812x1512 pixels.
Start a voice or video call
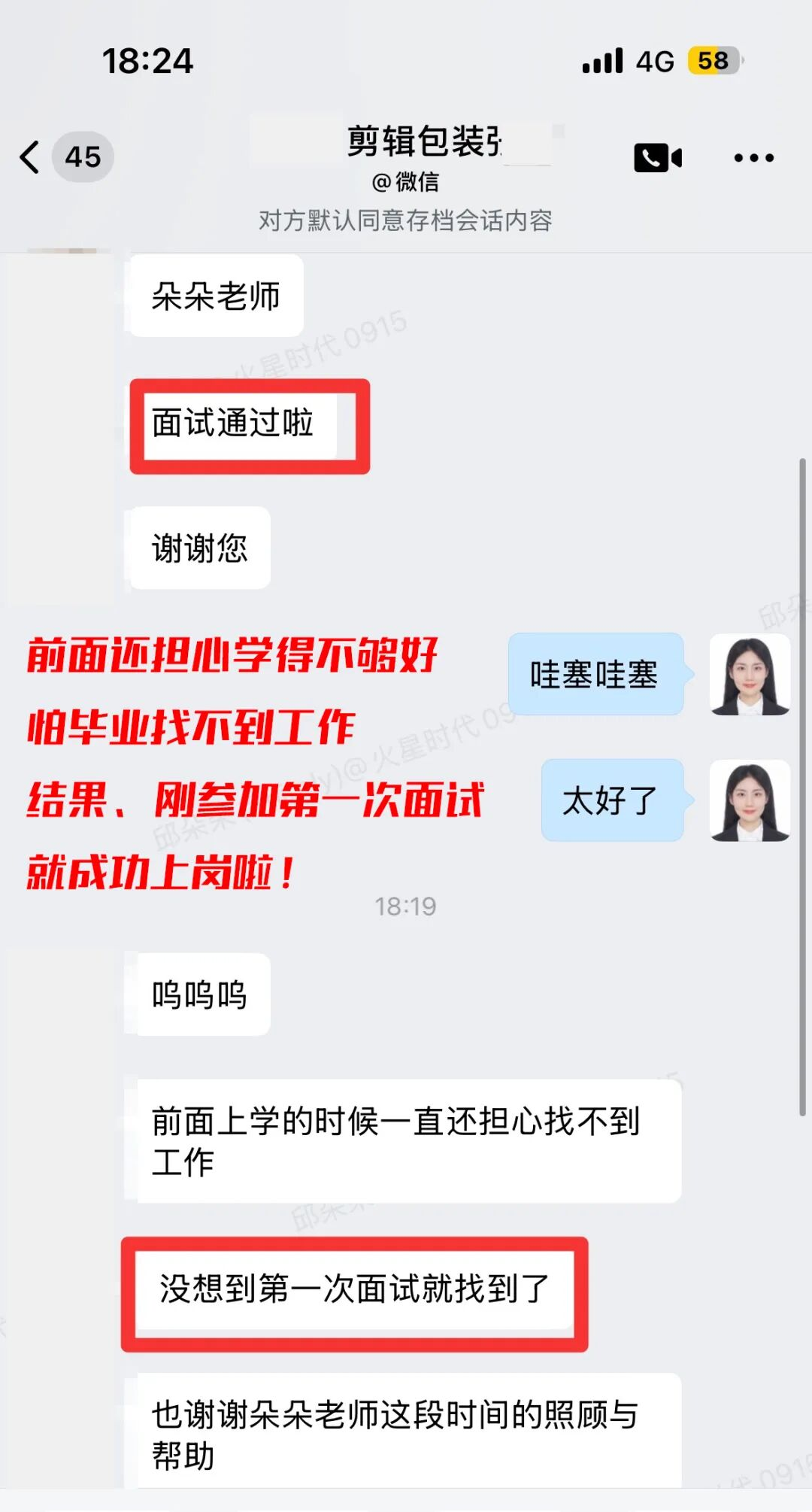point(657,158)
